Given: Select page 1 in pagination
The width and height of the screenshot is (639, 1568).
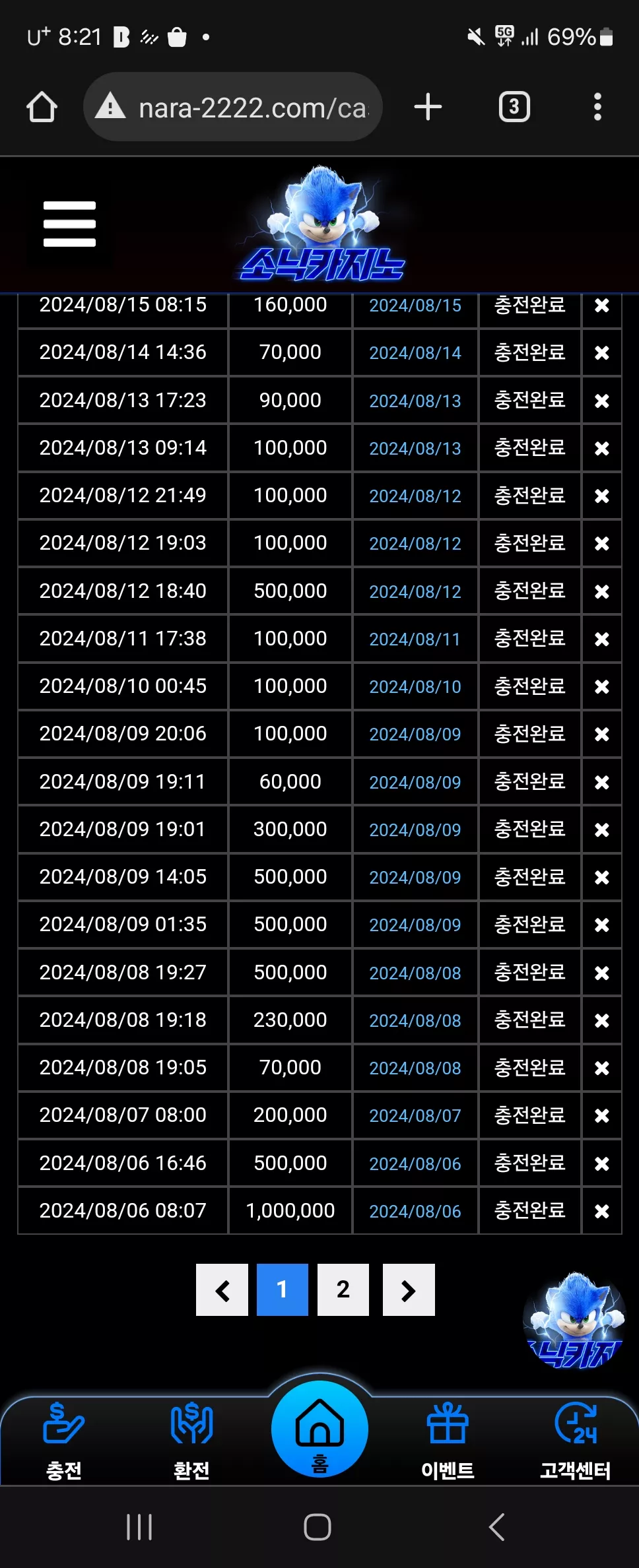Looking at the screenshot, I should (283, 1290).
